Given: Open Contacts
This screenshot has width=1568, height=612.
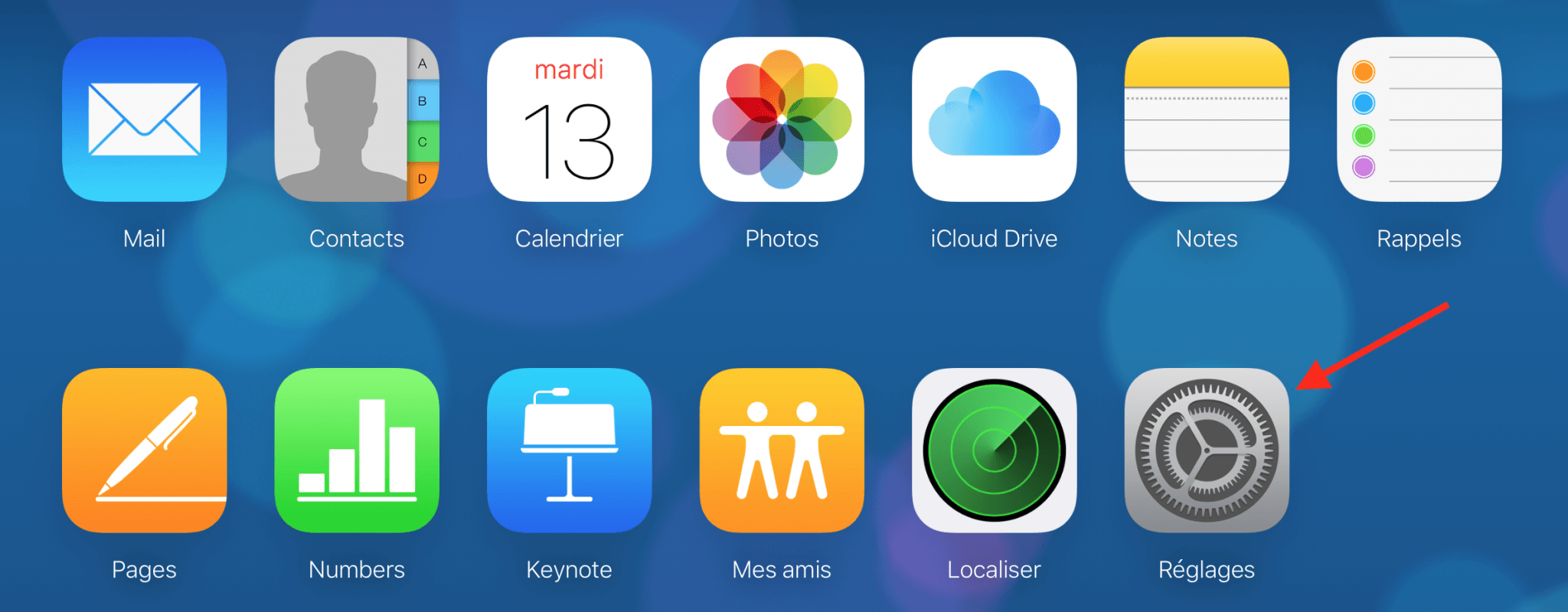Looking at the screenshot, I should point(357,120).
